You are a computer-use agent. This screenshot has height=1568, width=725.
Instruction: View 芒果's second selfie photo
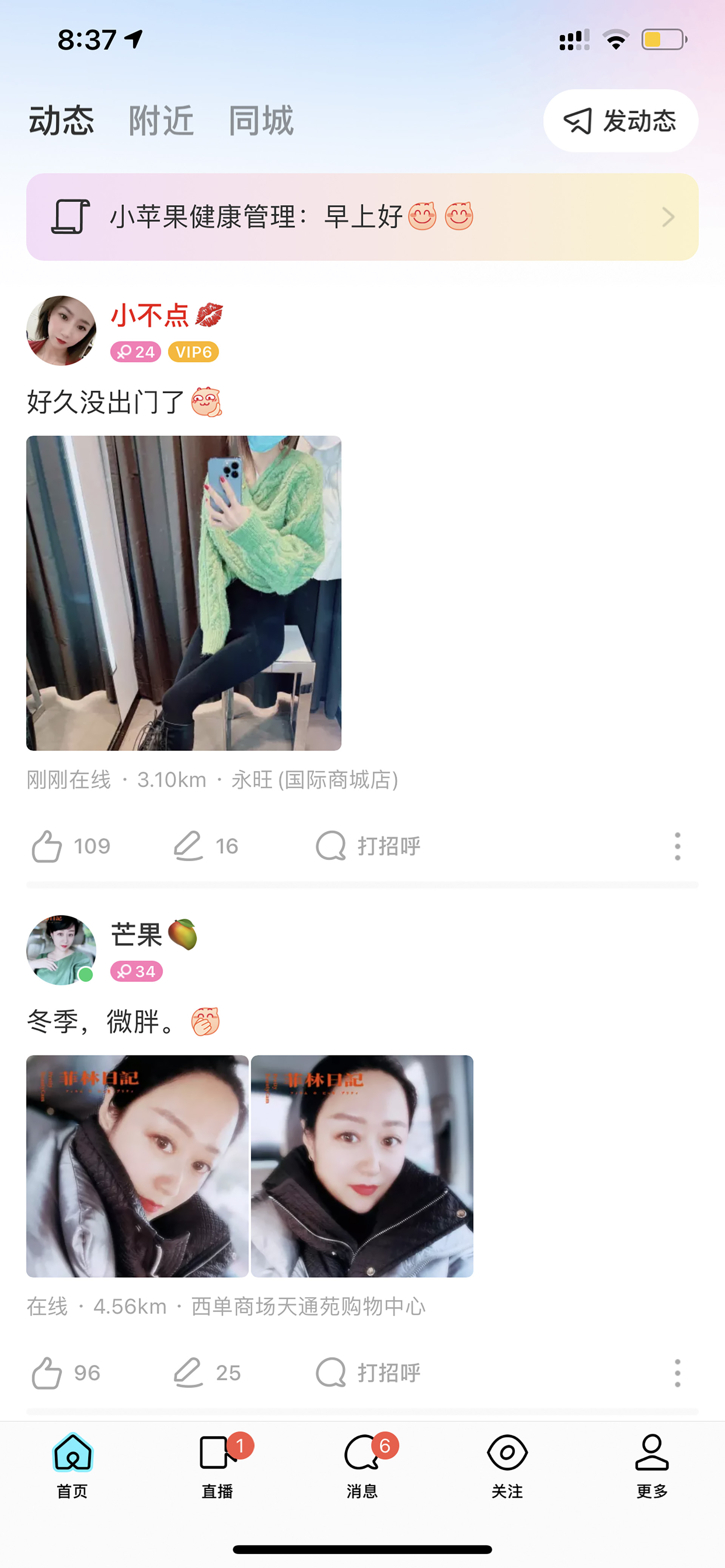tap(362, 1166)
